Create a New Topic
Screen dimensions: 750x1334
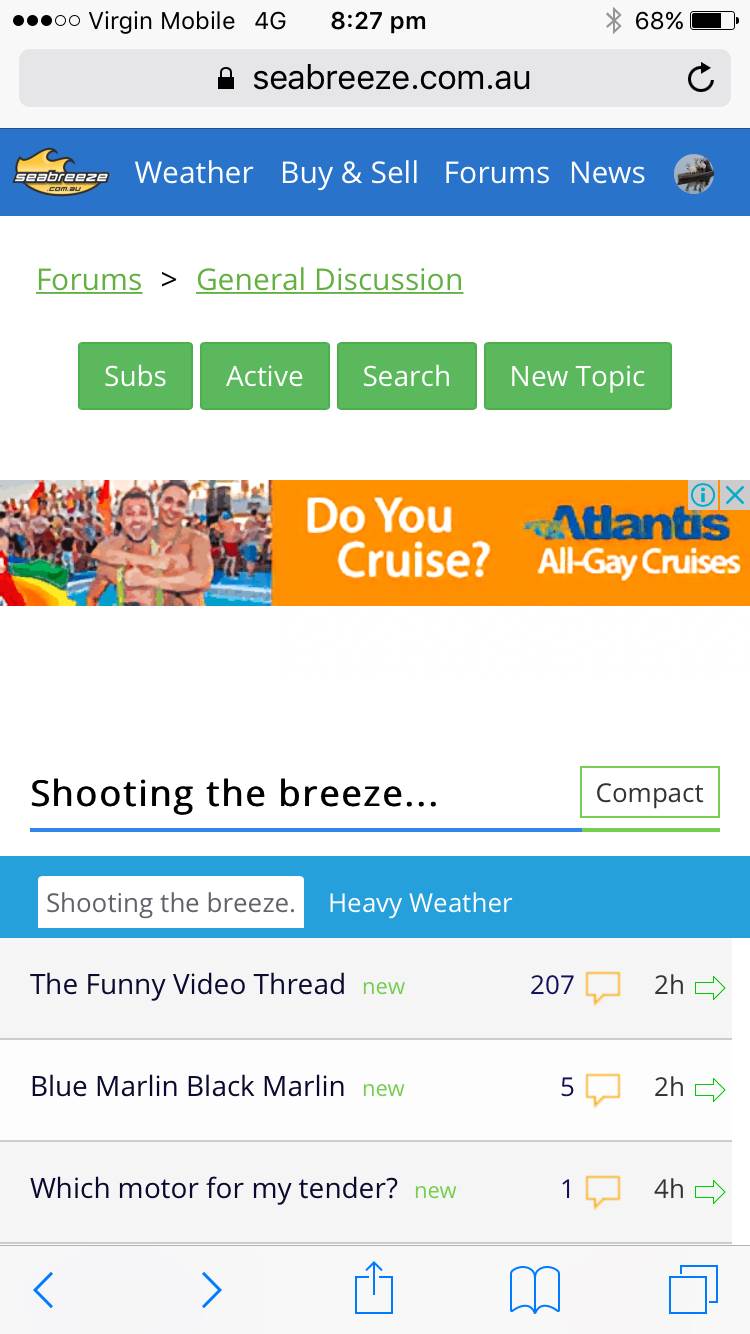[577, 376]
